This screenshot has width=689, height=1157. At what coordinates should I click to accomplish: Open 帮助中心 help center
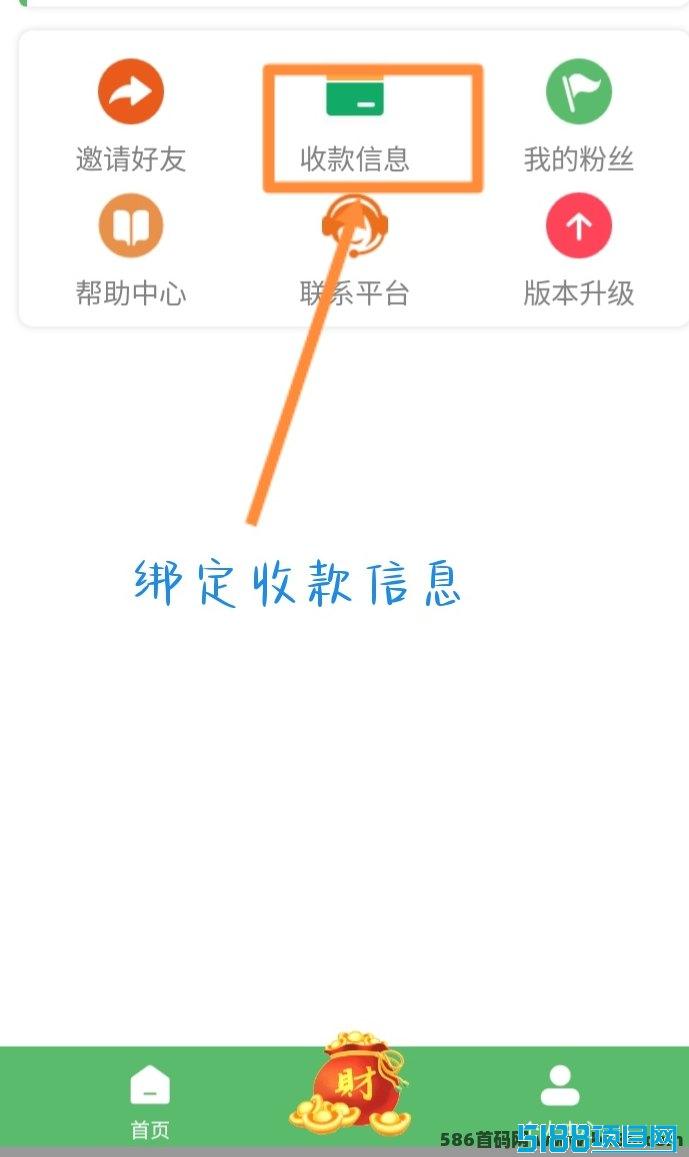click(x=131, y=251)
